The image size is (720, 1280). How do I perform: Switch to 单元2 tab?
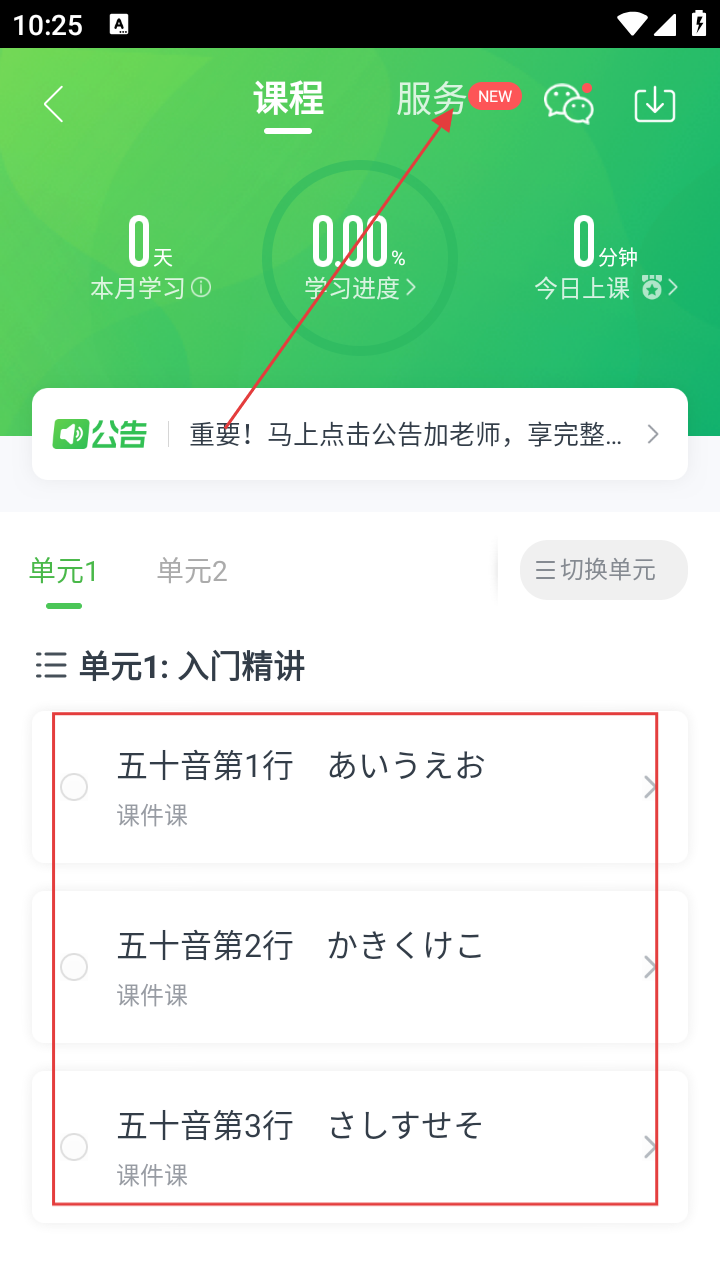tap(192, 571)
